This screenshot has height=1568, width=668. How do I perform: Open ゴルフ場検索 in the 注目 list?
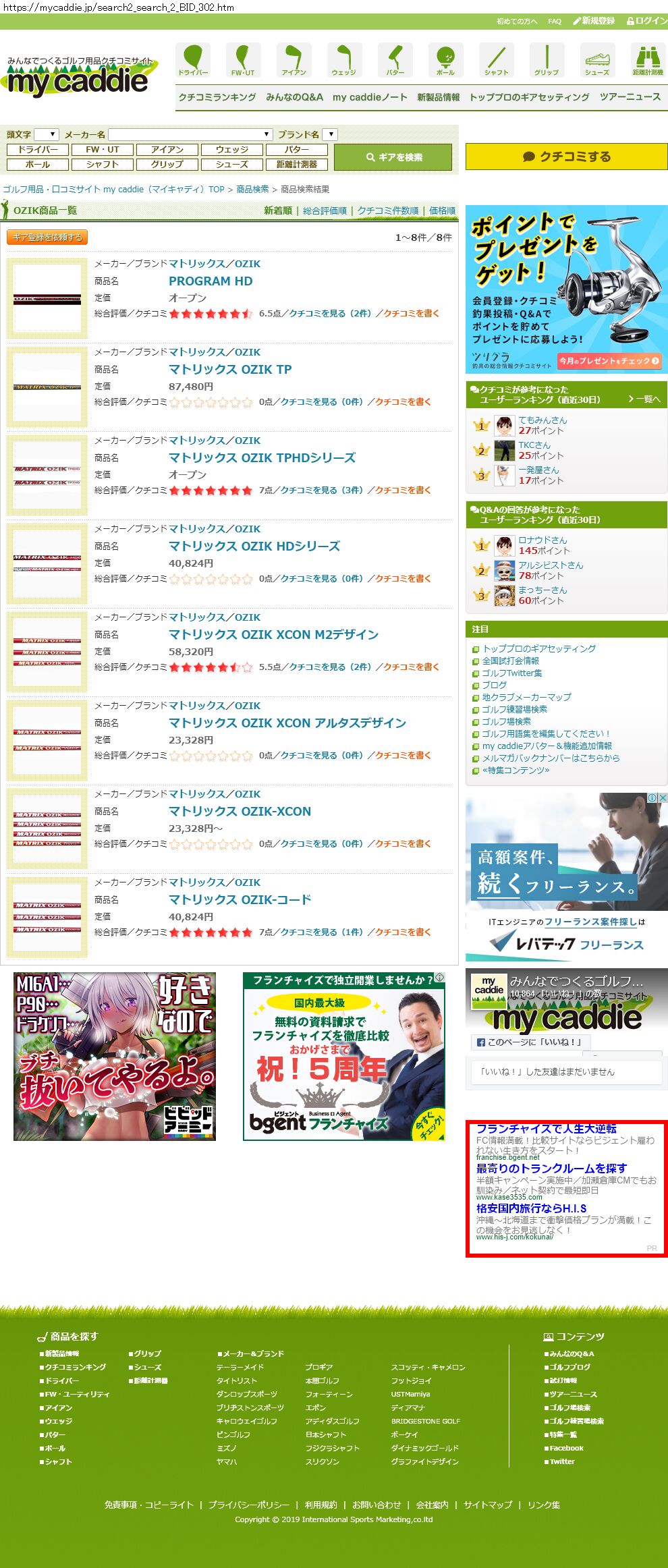506,722
